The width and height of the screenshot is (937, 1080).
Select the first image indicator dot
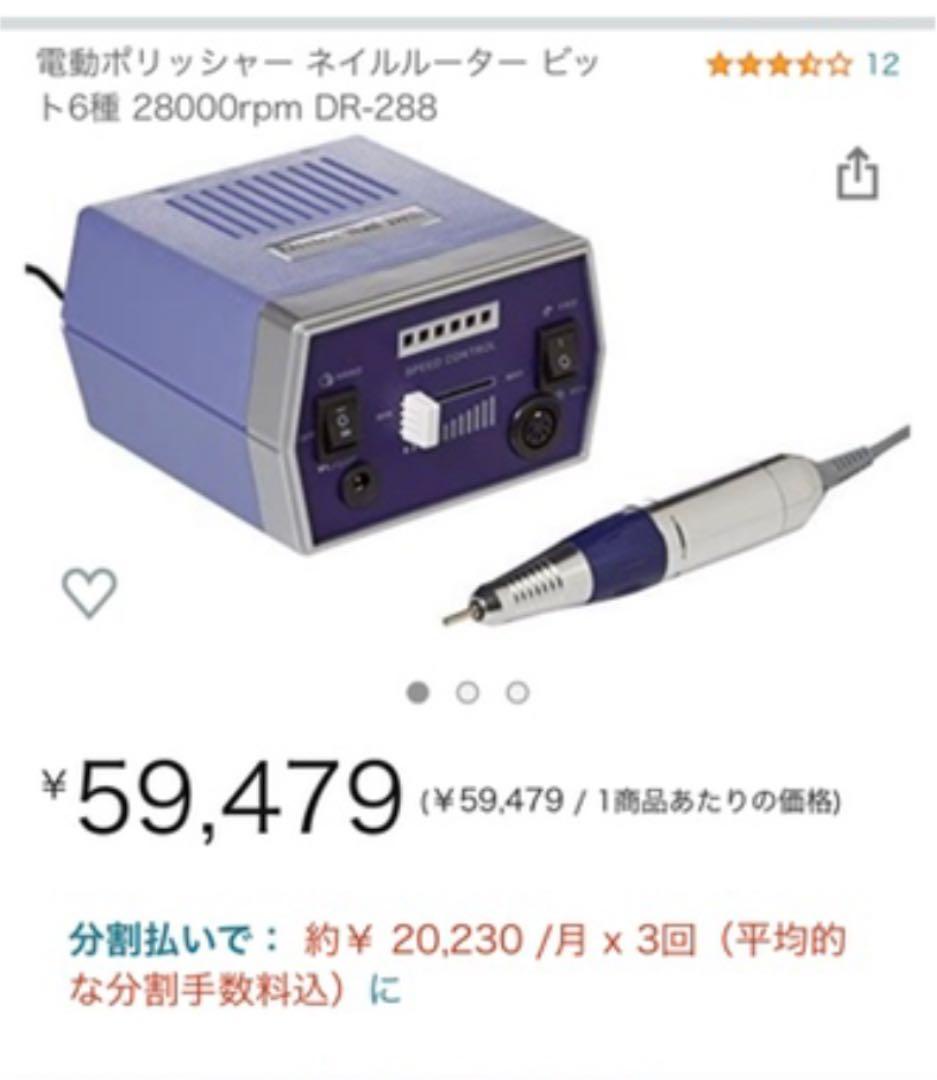pos(417,689)
